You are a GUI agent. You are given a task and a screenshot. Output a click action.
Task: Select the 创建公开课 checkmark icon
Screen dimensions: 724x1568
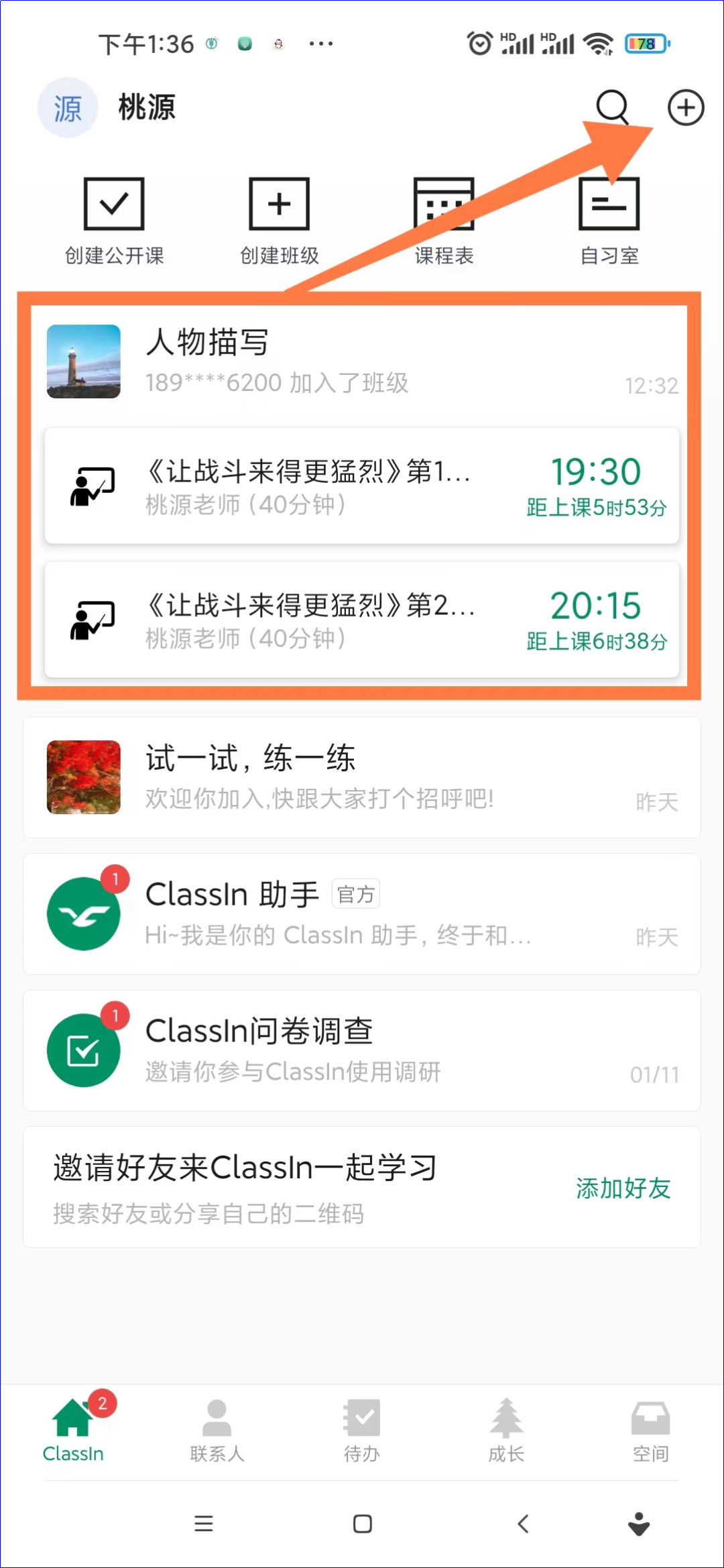point(113,203)
